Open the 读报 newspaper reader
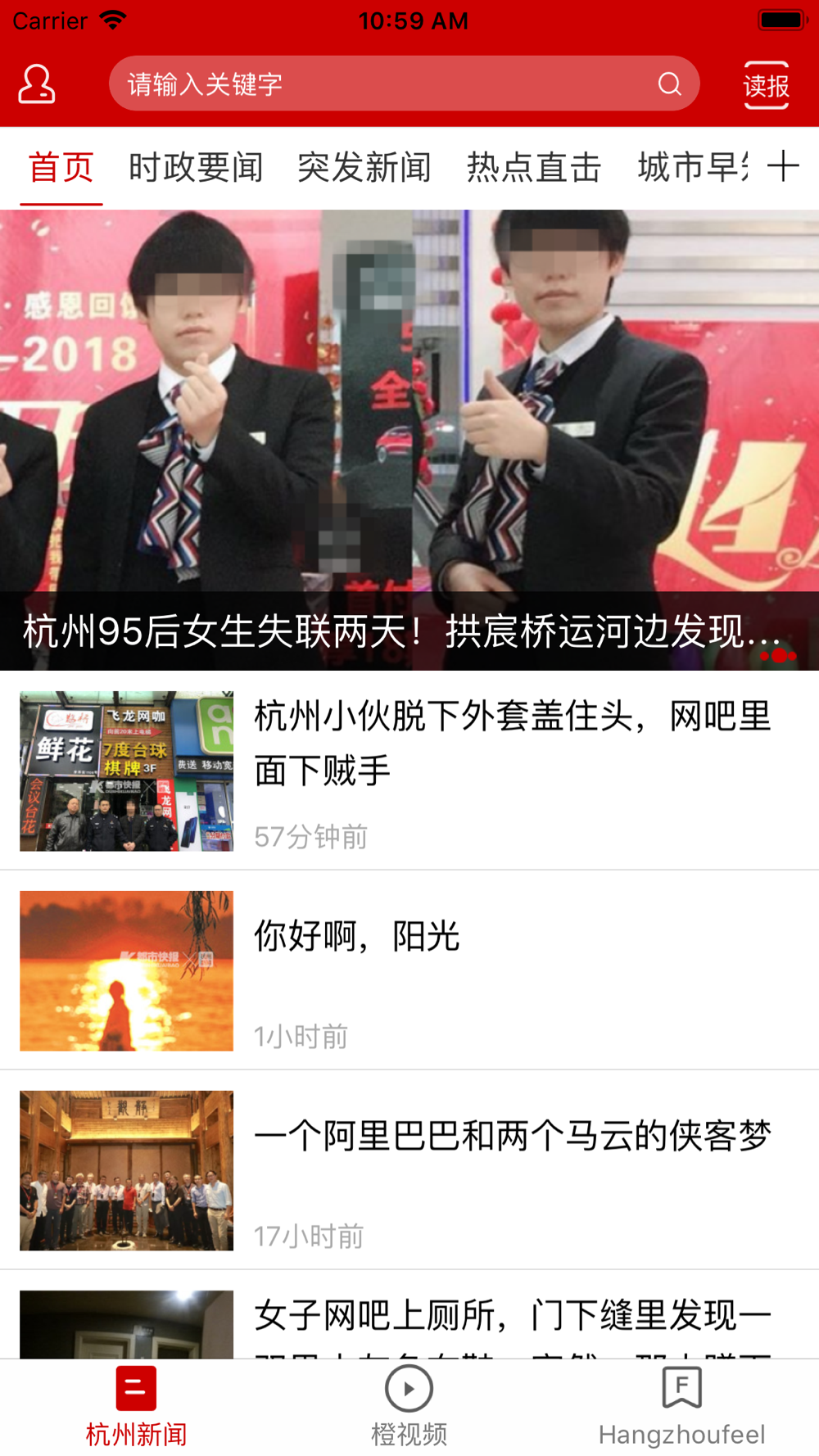819x1456 pixels. click(766, 84)
